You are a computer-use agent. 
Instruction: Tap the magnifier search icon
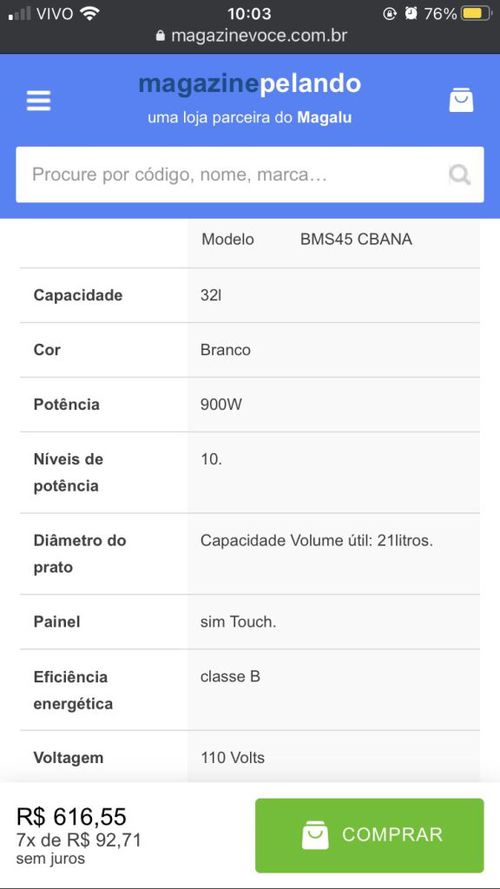click(x=459, y=175)
